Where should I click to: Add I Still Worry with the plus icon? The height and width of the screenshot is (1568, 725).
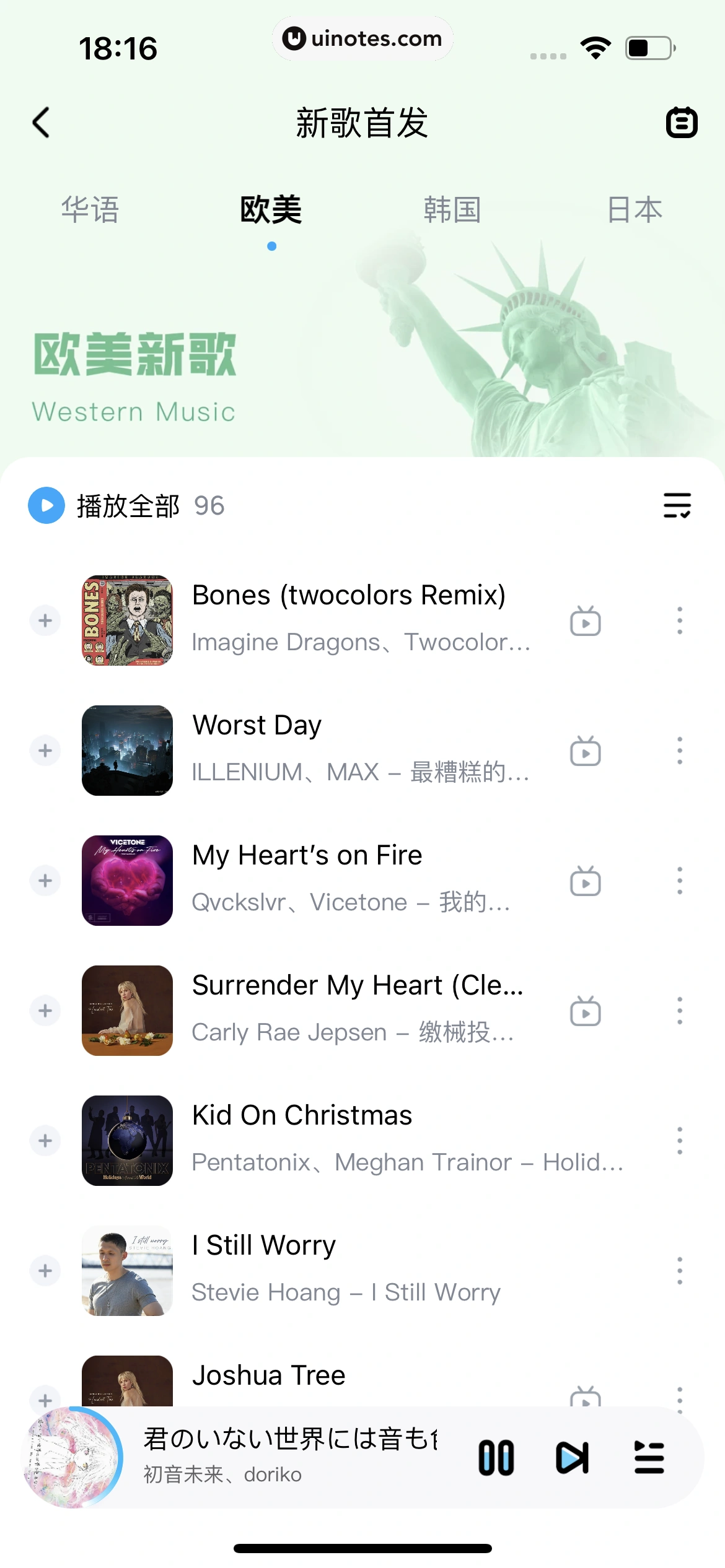pos(45,1271)
